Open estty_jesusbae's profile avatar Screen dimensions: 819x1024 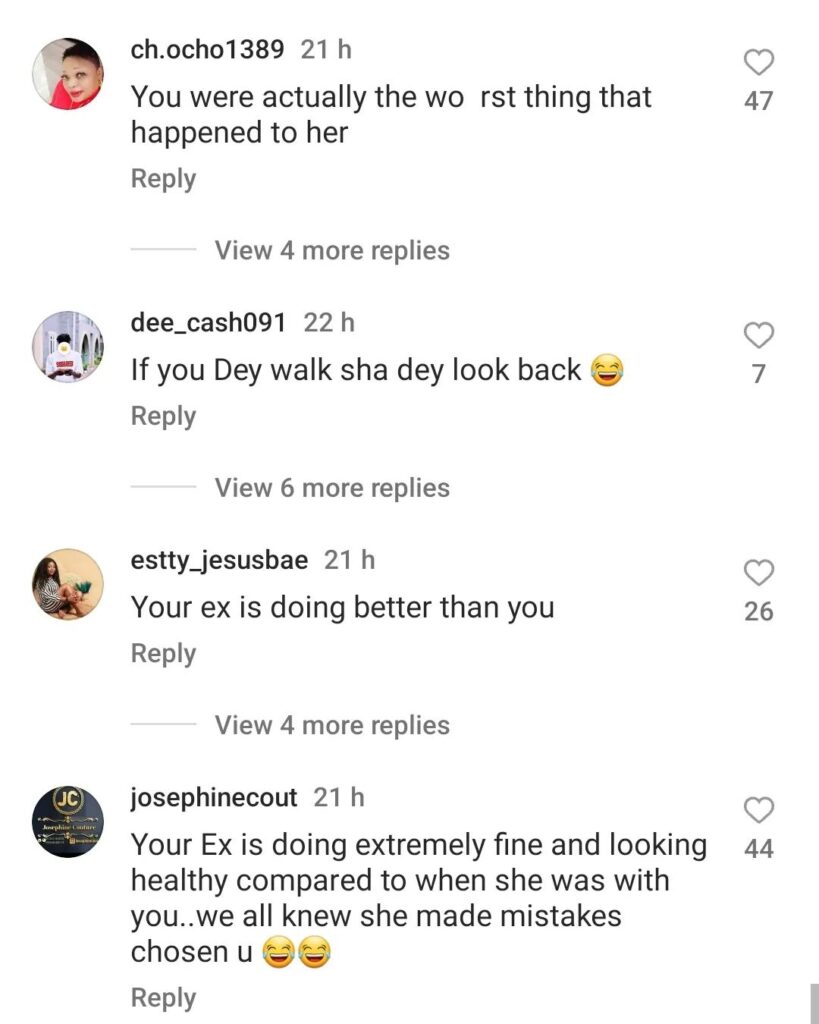(68, 584)
